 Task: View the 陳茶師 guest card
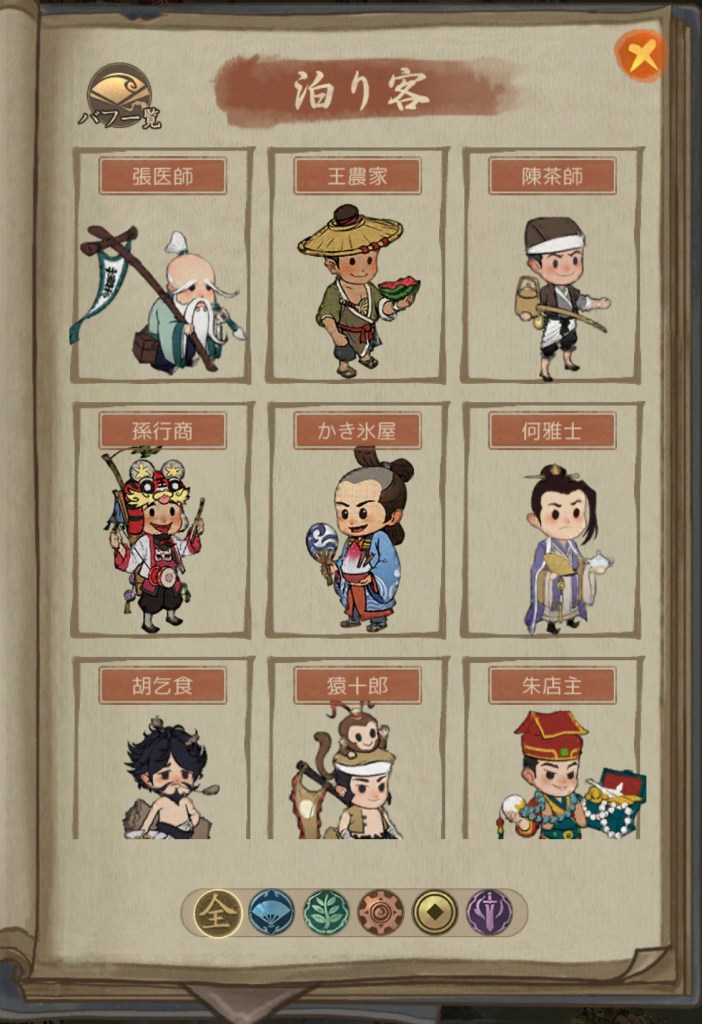[552, 266]
